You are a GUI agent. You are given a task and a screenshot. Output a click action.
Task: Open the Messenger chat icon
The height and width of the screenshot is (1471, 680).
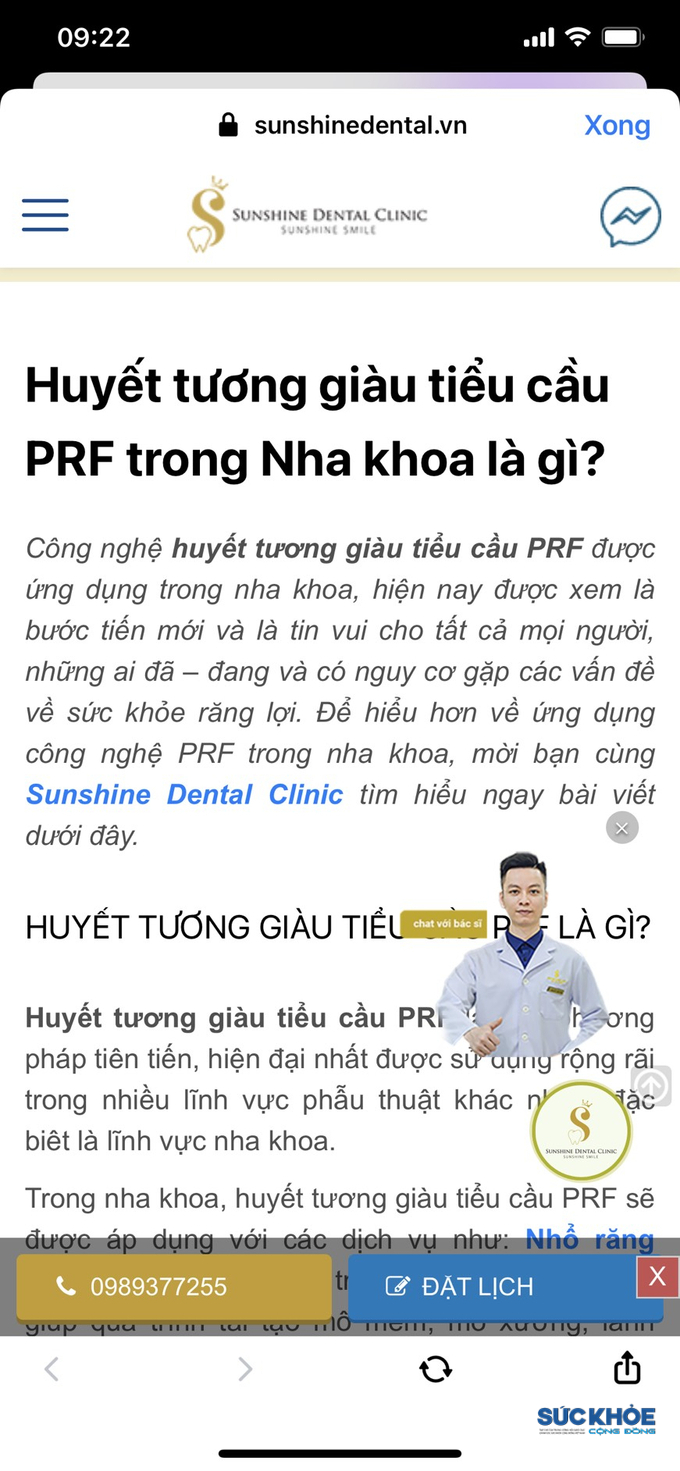point(630,217)
